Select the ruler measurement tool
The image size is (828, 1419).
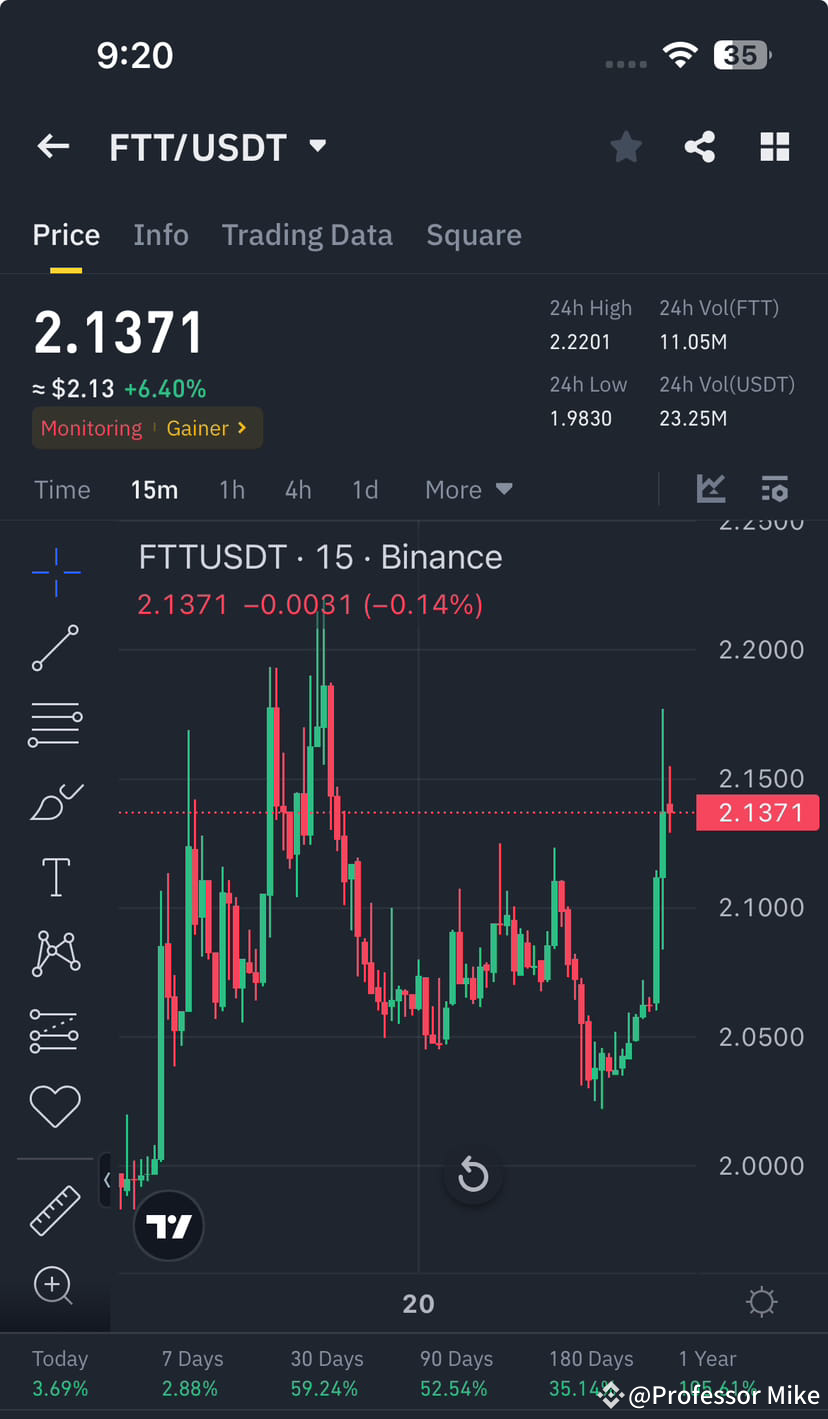[x=55, y=1210]
